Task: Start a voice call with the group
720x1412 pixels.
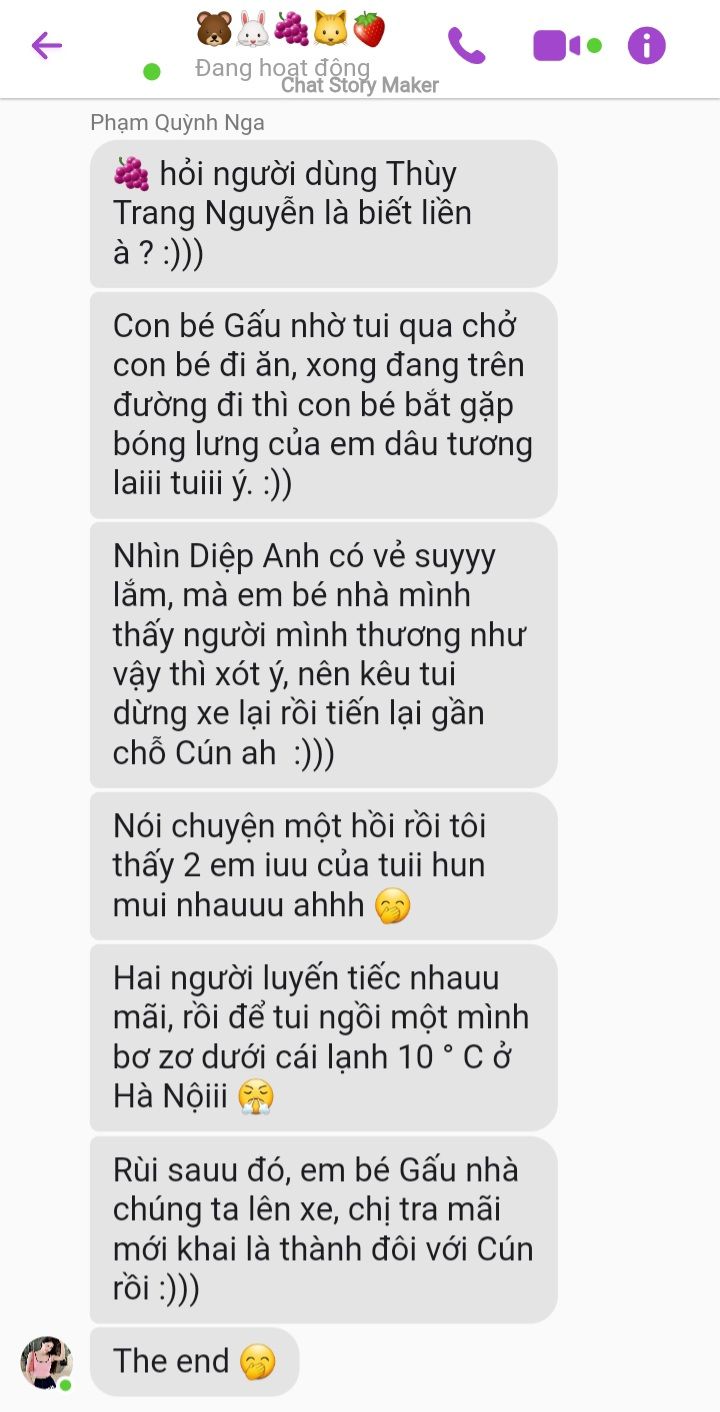Action: click(466, 46)
